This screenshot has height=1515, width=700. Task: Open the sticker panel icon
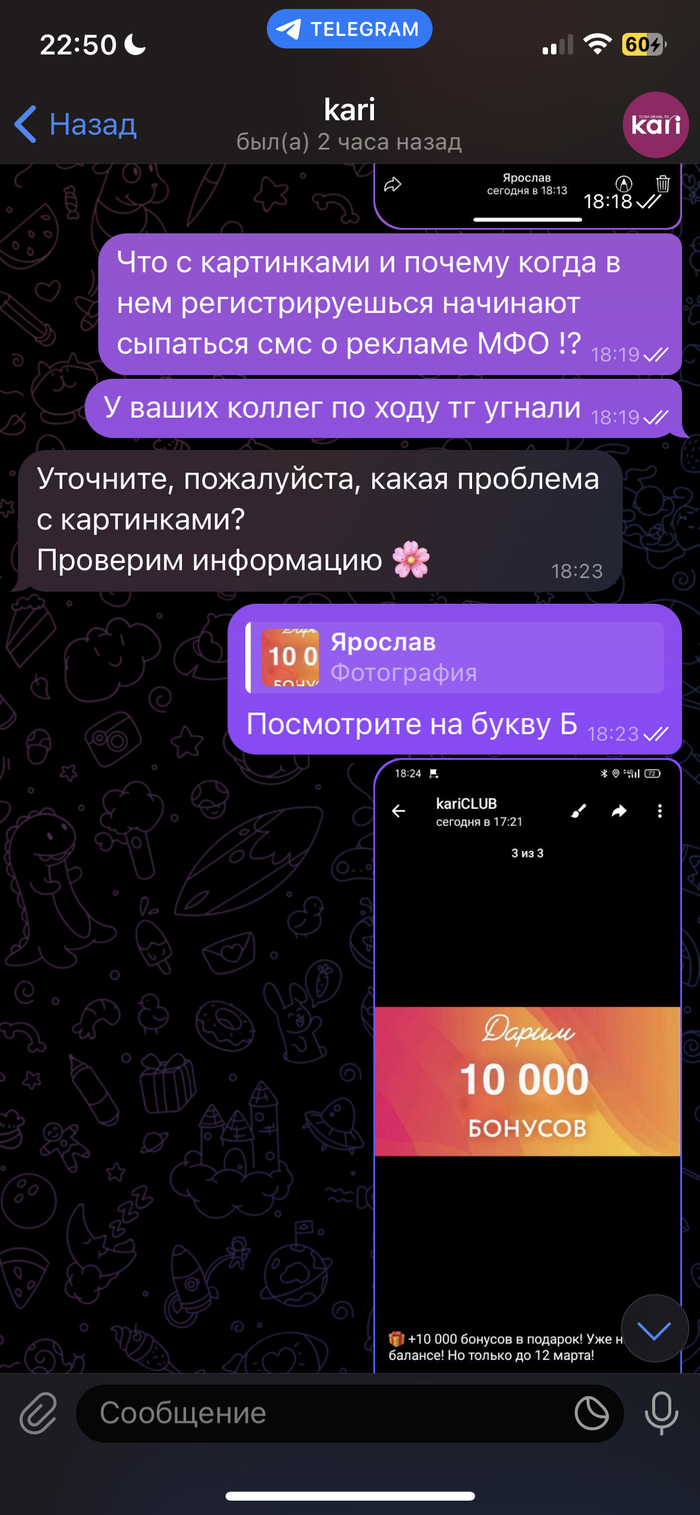coord(592,1414)
